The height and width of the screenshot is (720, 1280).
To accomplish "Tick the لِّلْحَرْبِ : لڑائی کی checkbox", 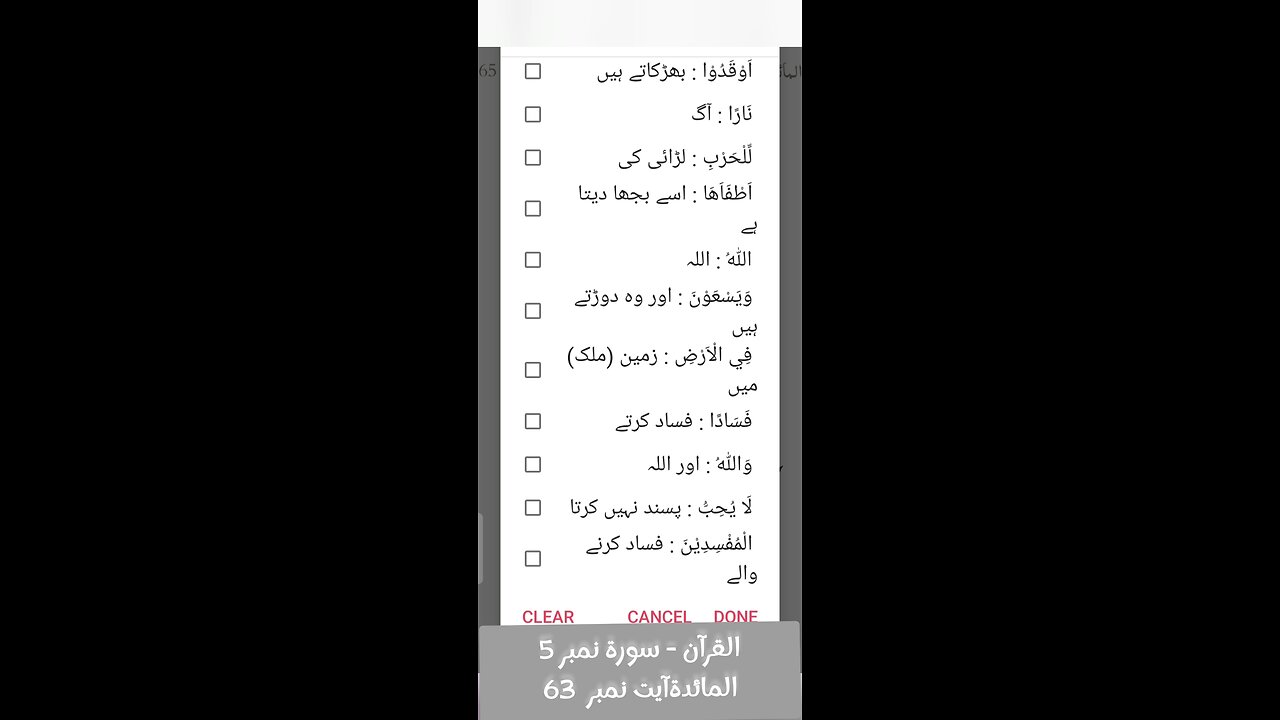I will click(x=533, y=157).
